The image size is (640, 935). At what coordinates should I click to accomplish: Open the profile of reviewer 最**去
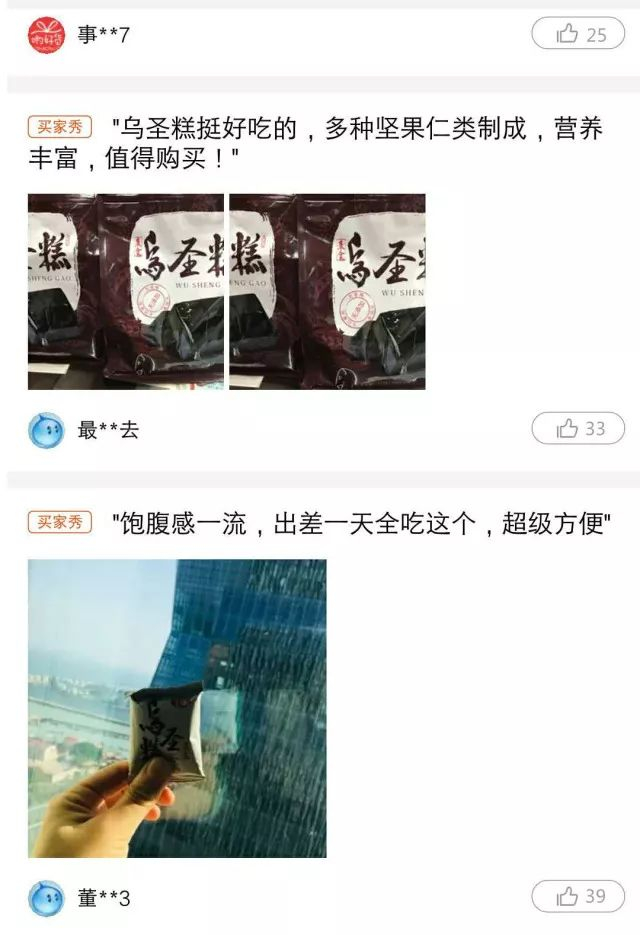coord(46,429)
